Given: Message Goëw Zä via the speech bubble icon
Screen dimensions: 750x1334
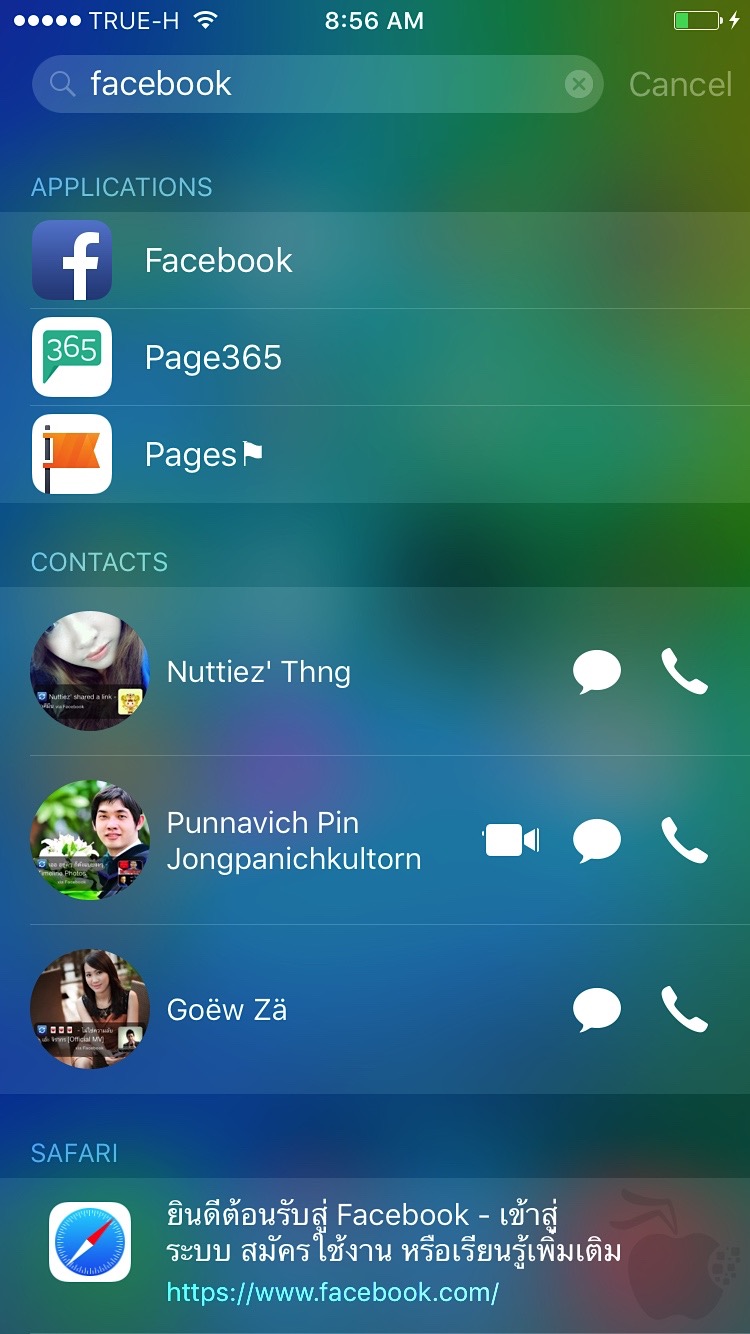Looking at the screenshot, I should 597,1009.
